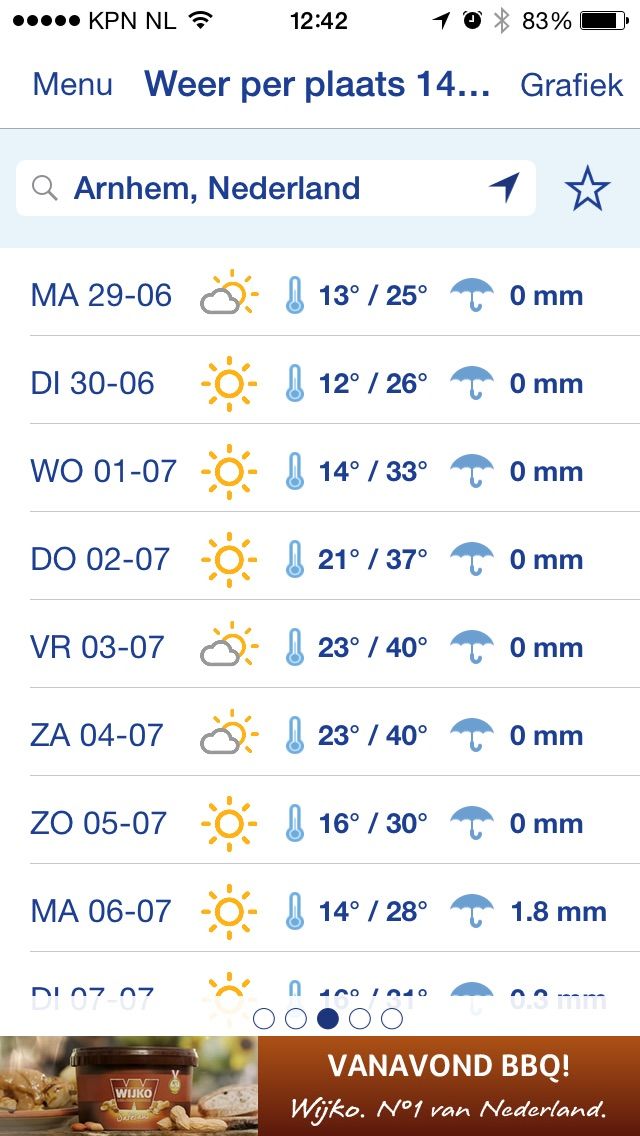The width and height of the screenshot is (640, 1136).
Task: View details for DO 02-07
Action: 320,559
